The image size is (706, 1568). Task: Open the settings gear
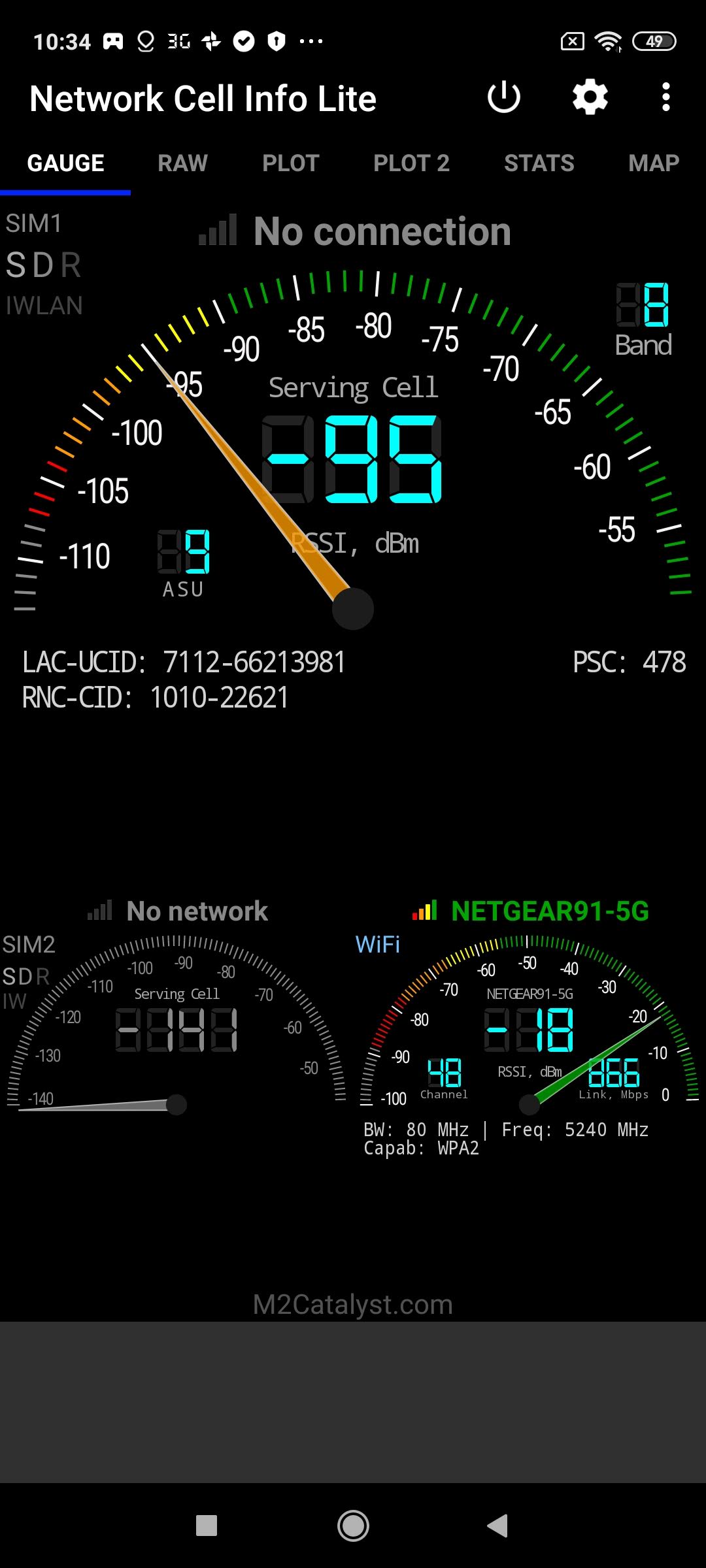590,98
